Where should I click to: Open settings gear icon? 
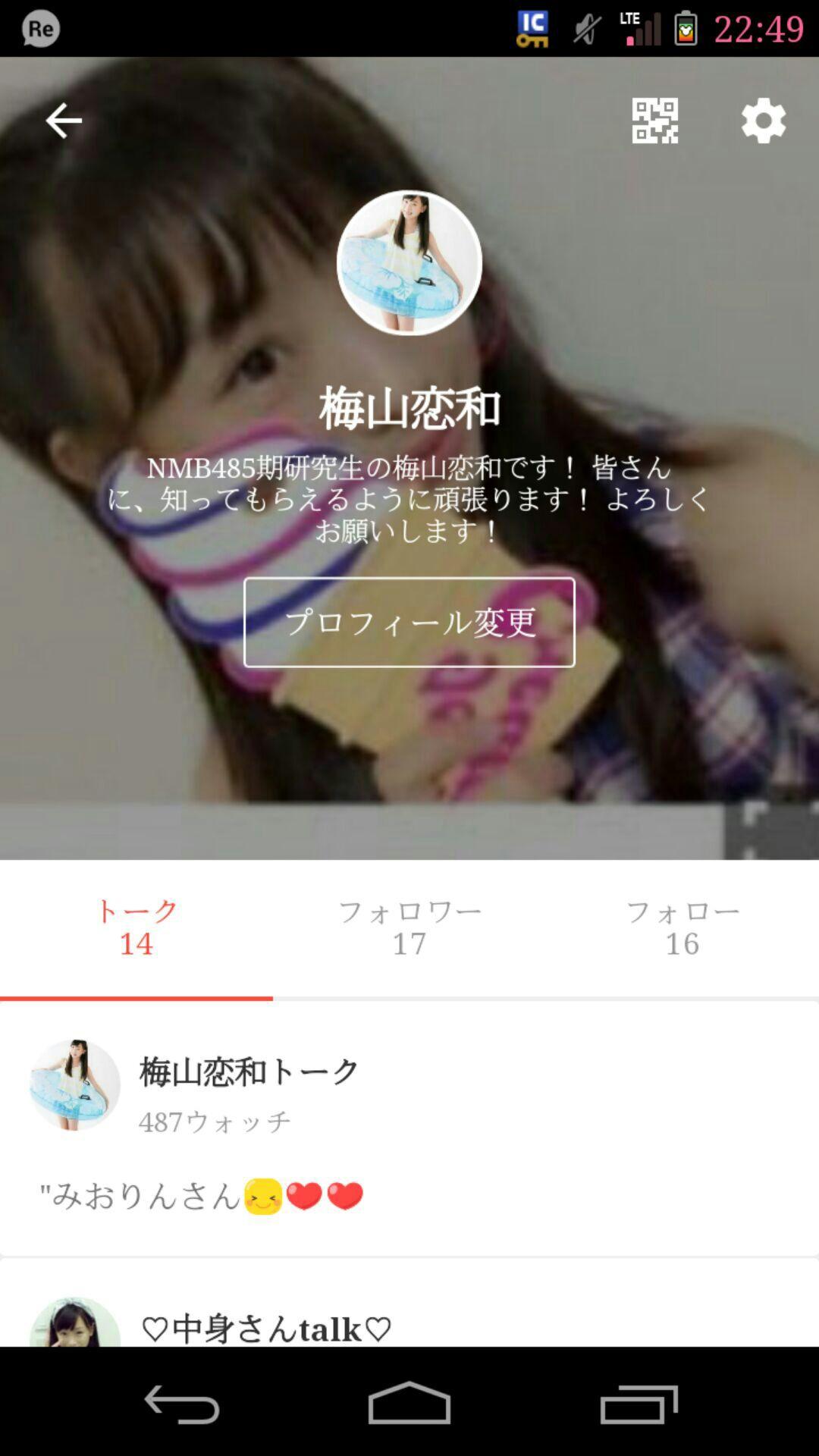click(763, 121)
